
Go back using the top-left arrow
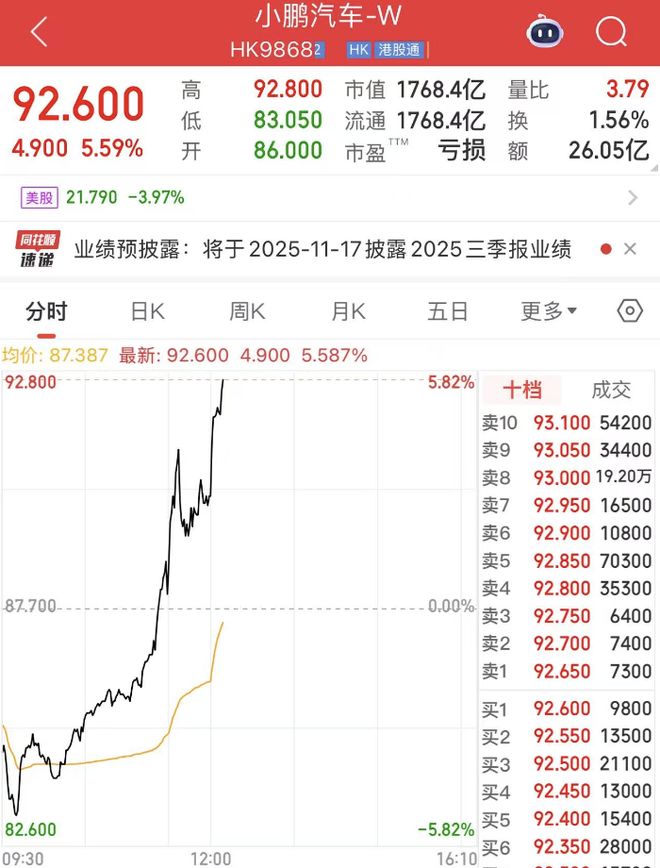tap(39, 32)
